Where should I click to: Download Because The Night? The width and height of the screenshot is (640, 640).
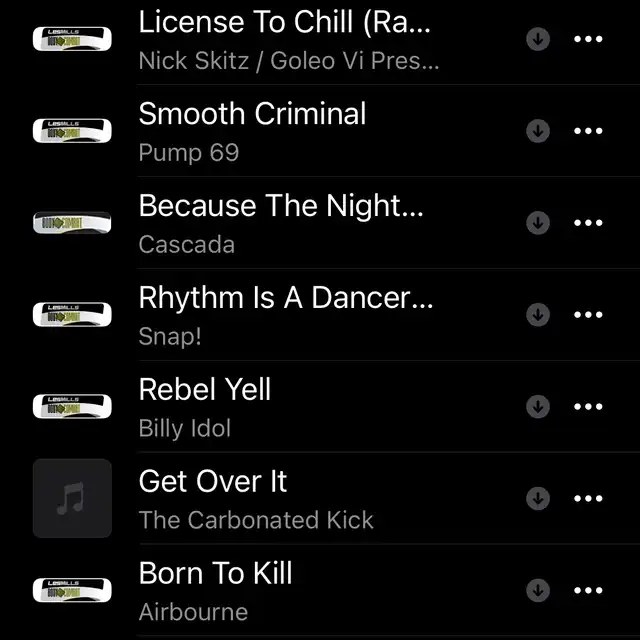click(x=538, y=223)
